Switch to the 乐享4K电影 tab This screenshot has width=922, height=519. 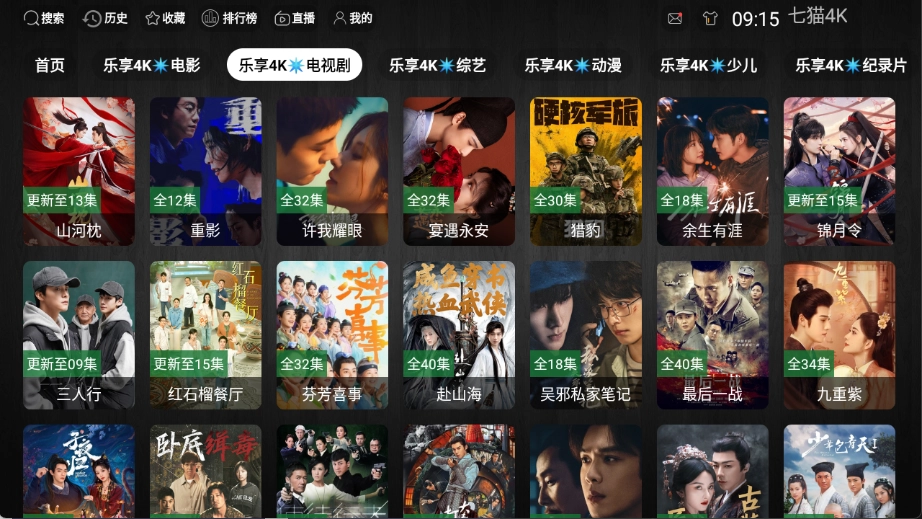pyautogui.click(x=152, y=65)
